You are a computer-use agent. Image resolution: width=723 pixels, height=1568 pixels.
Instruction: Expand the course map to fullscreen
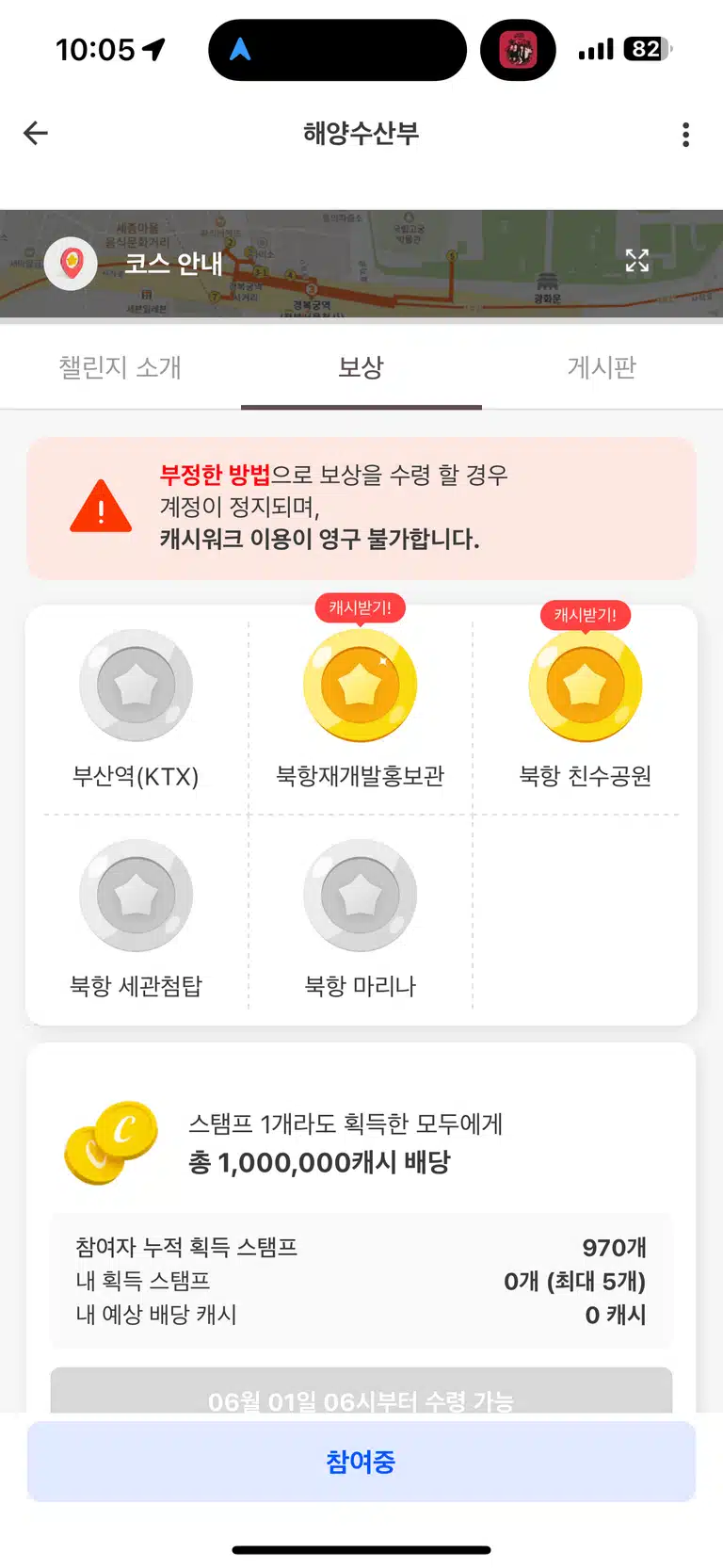point(637,261)
